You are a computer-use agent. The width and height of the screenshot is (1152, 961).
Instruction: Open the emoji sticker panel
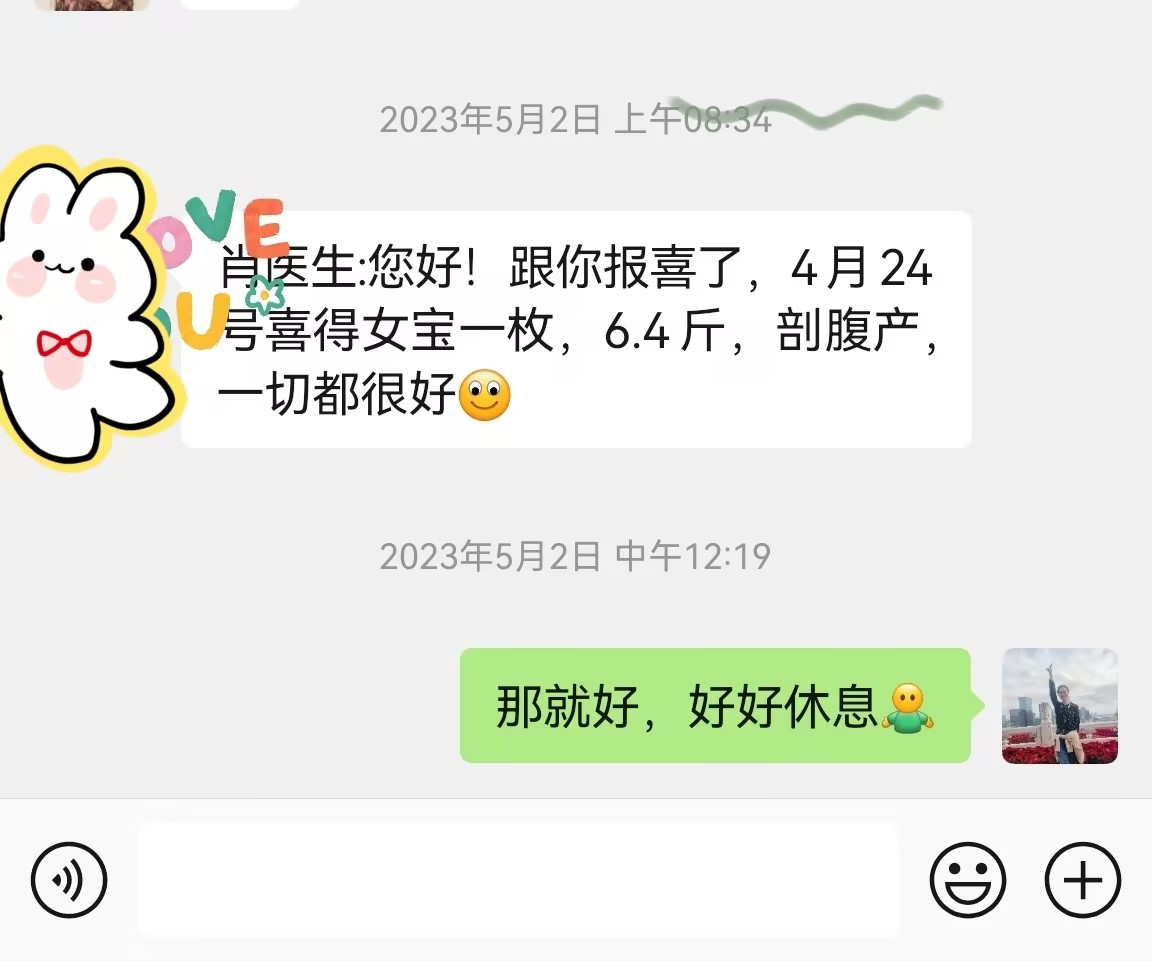tap(967, 880)
